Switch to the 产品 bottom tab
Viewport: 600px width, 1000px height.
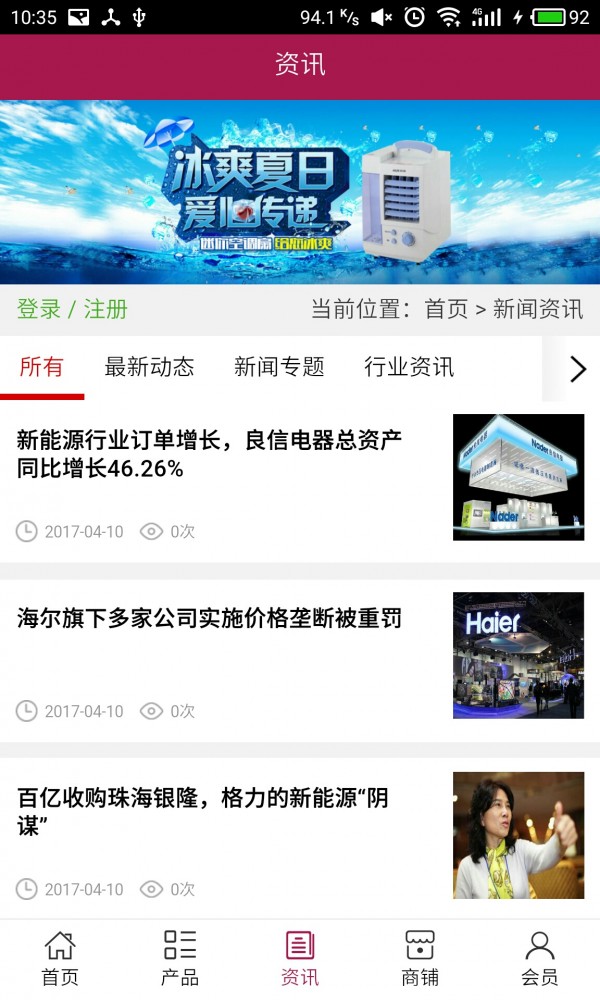(180, 958)
